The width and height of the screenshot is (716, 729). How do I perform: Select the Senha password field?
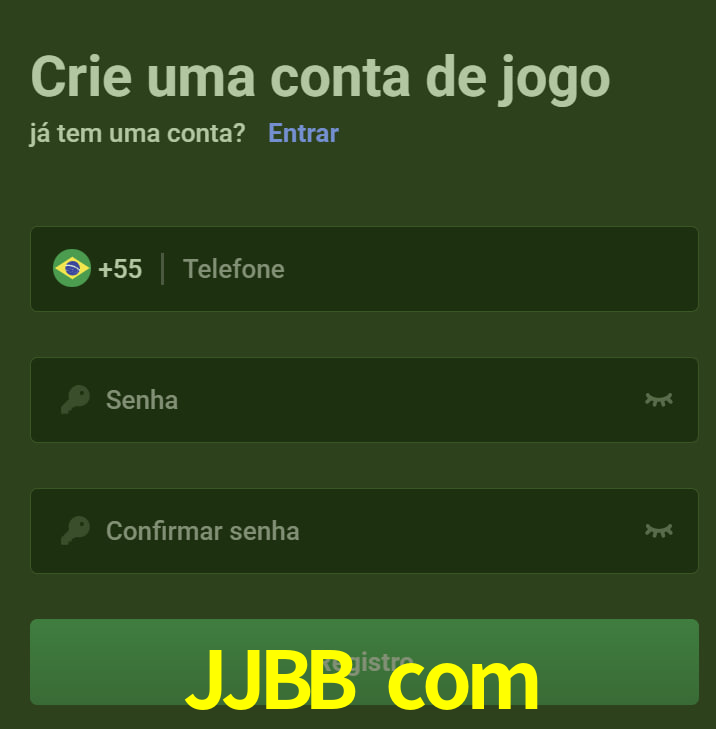[360, 400]
